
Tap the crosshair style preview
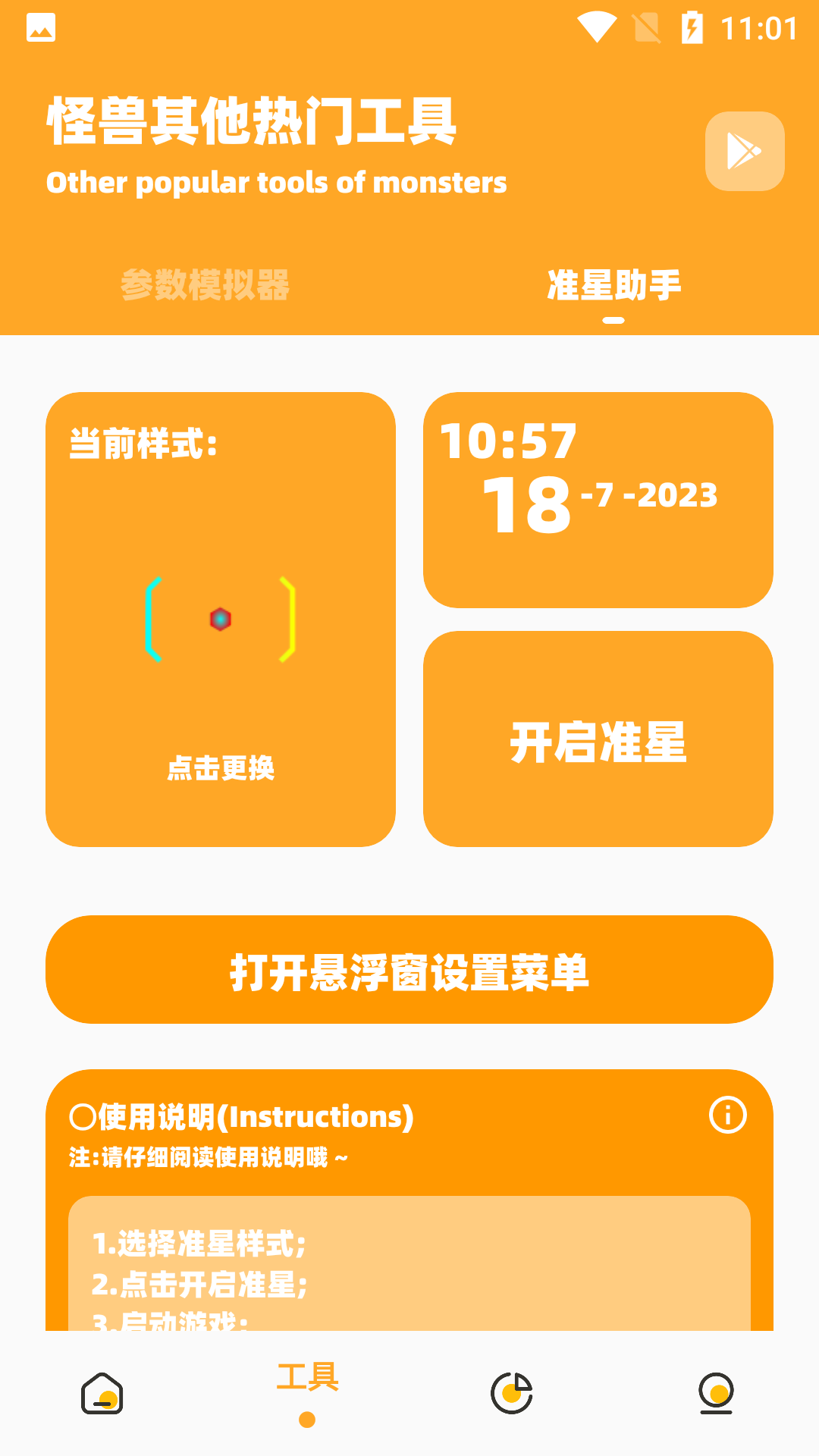pyautogui.click(x=221, y=618)
